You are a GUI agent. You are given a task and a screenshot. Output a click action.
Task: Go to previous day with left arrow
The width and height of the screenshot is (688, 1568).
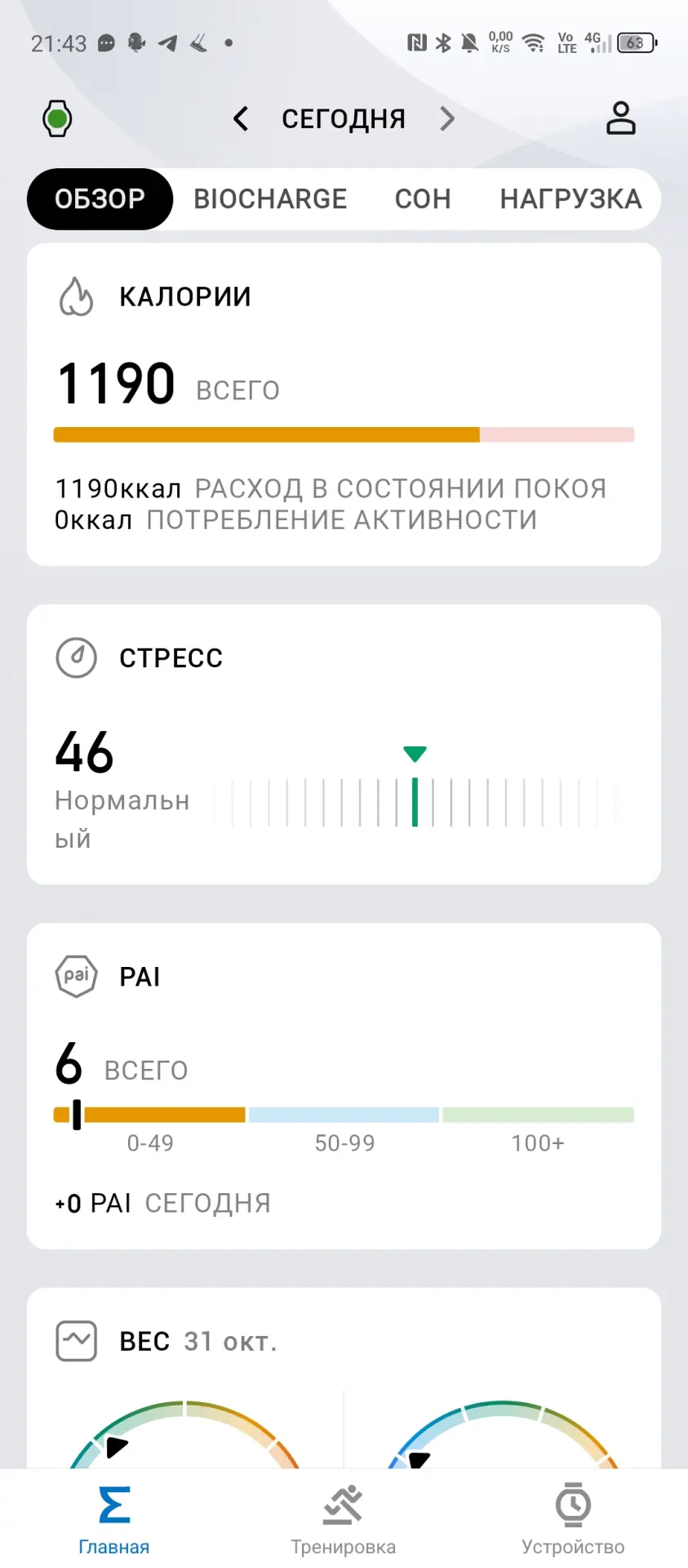[x=241, y=118]
